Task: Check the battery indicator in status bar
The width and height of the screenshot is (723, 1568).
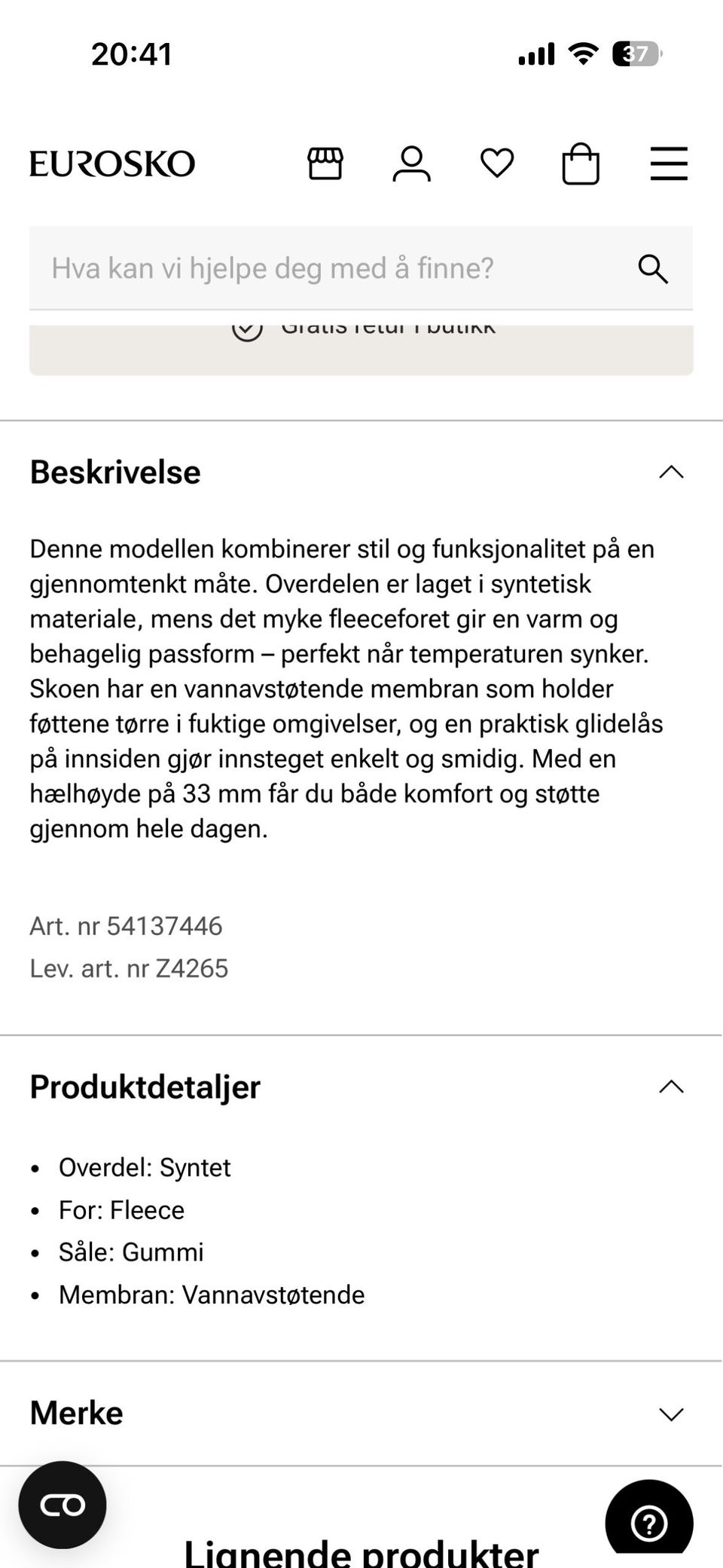Action: pos(635,53)
